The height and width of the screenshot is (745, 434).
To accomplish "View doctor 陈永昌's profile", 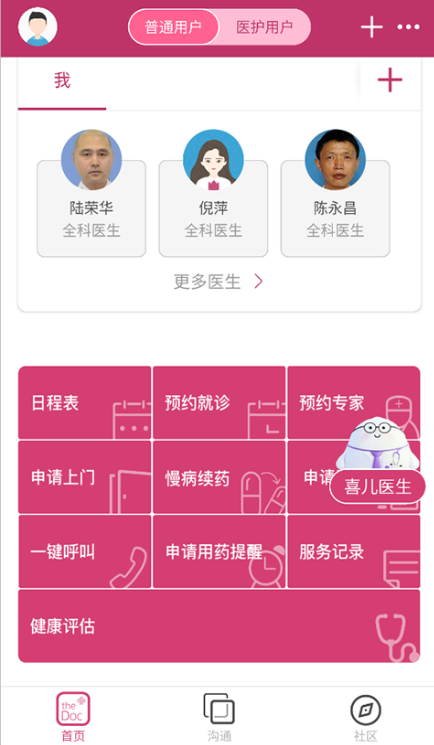I will click(x=335, y=193).
